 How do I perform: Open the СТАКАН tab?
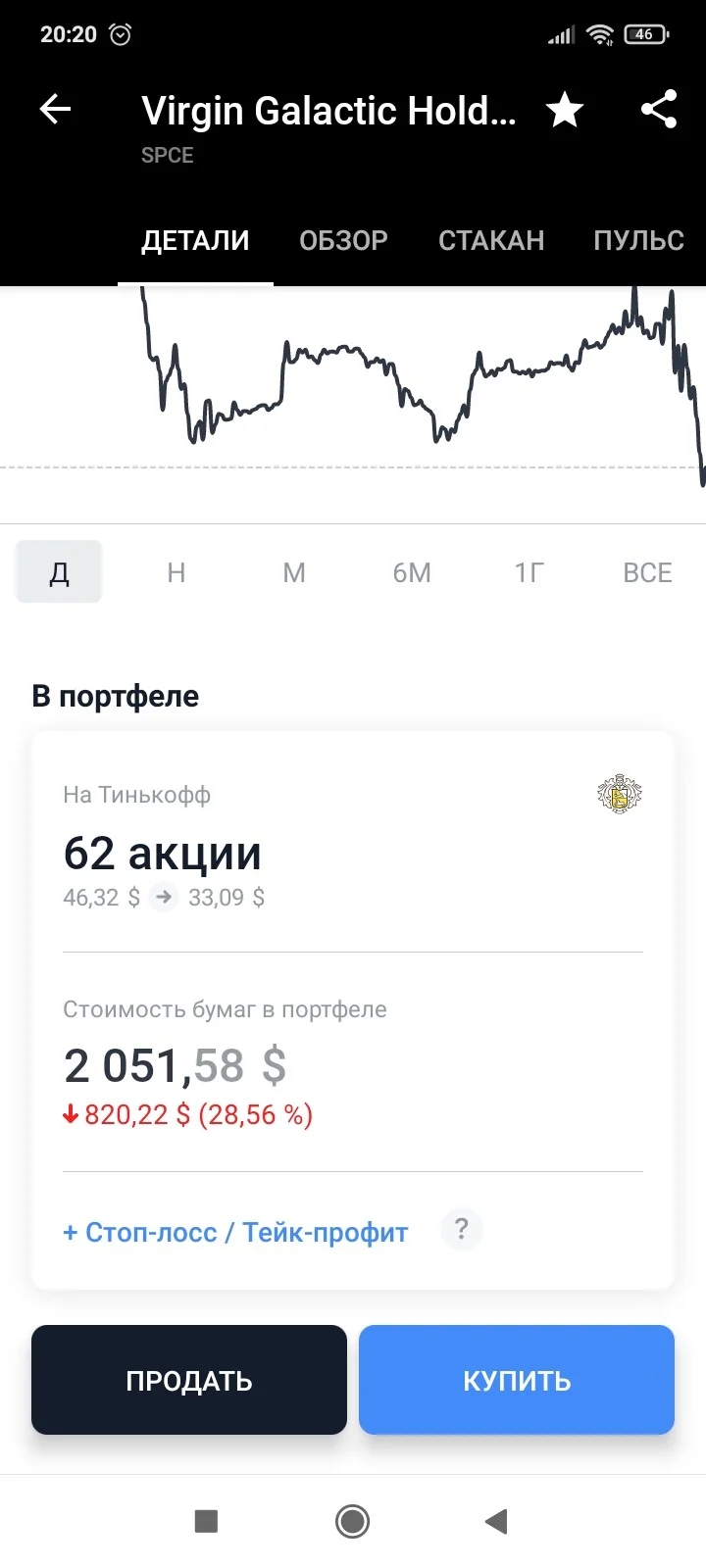click(491, 240)
